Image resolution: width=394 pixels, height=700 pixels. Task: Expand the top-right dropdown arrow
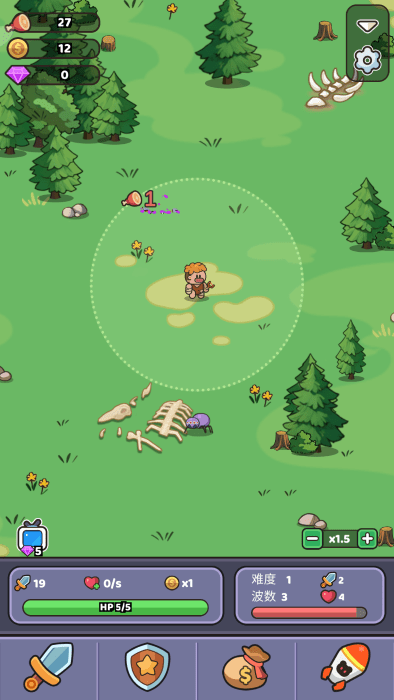(x=368, y=26)
